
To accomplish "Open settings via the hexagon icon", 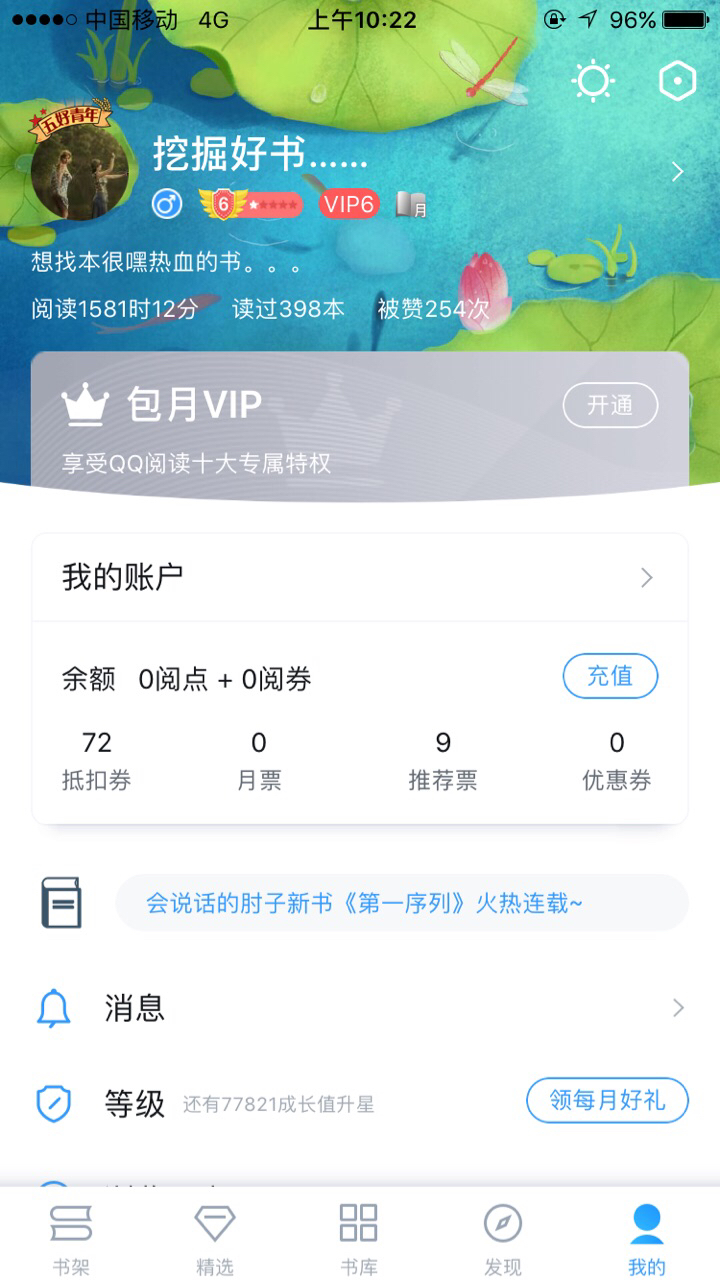I will [677, 81].
